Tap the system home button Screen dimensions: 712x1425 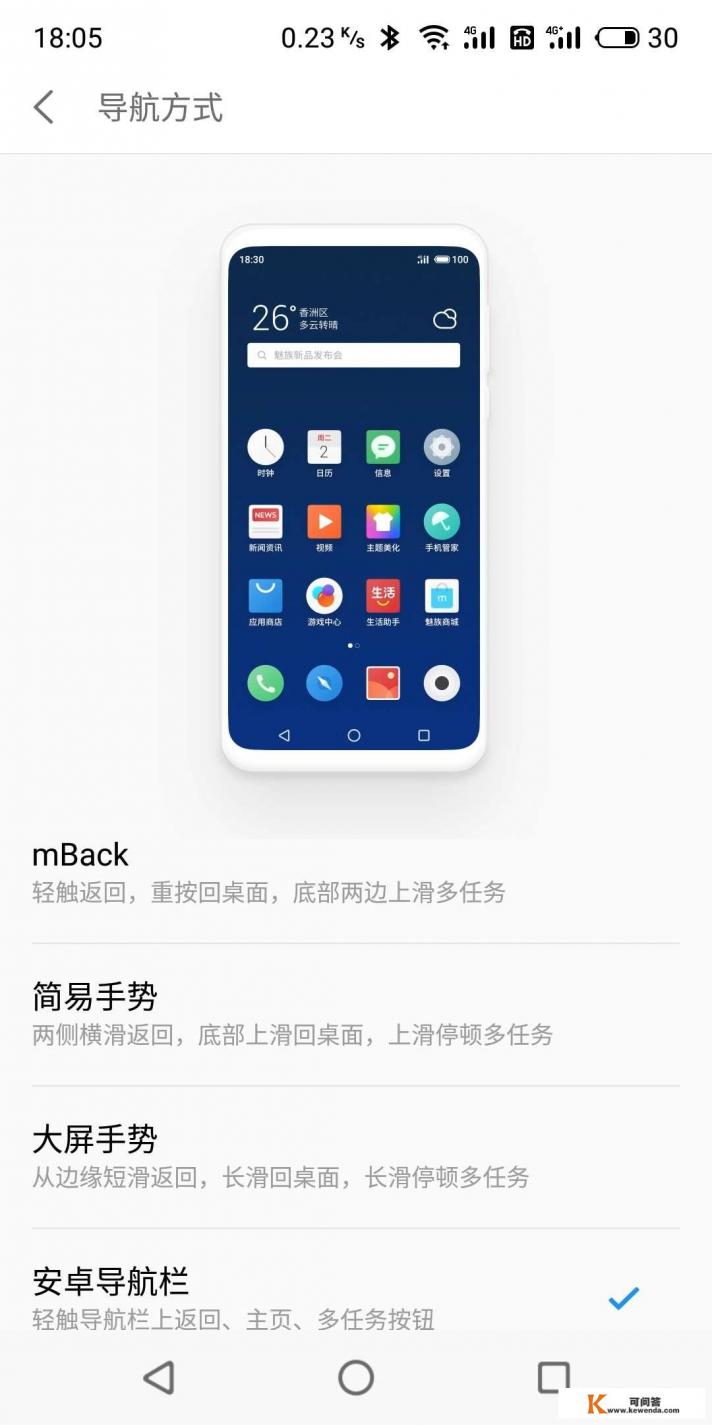356,1377
